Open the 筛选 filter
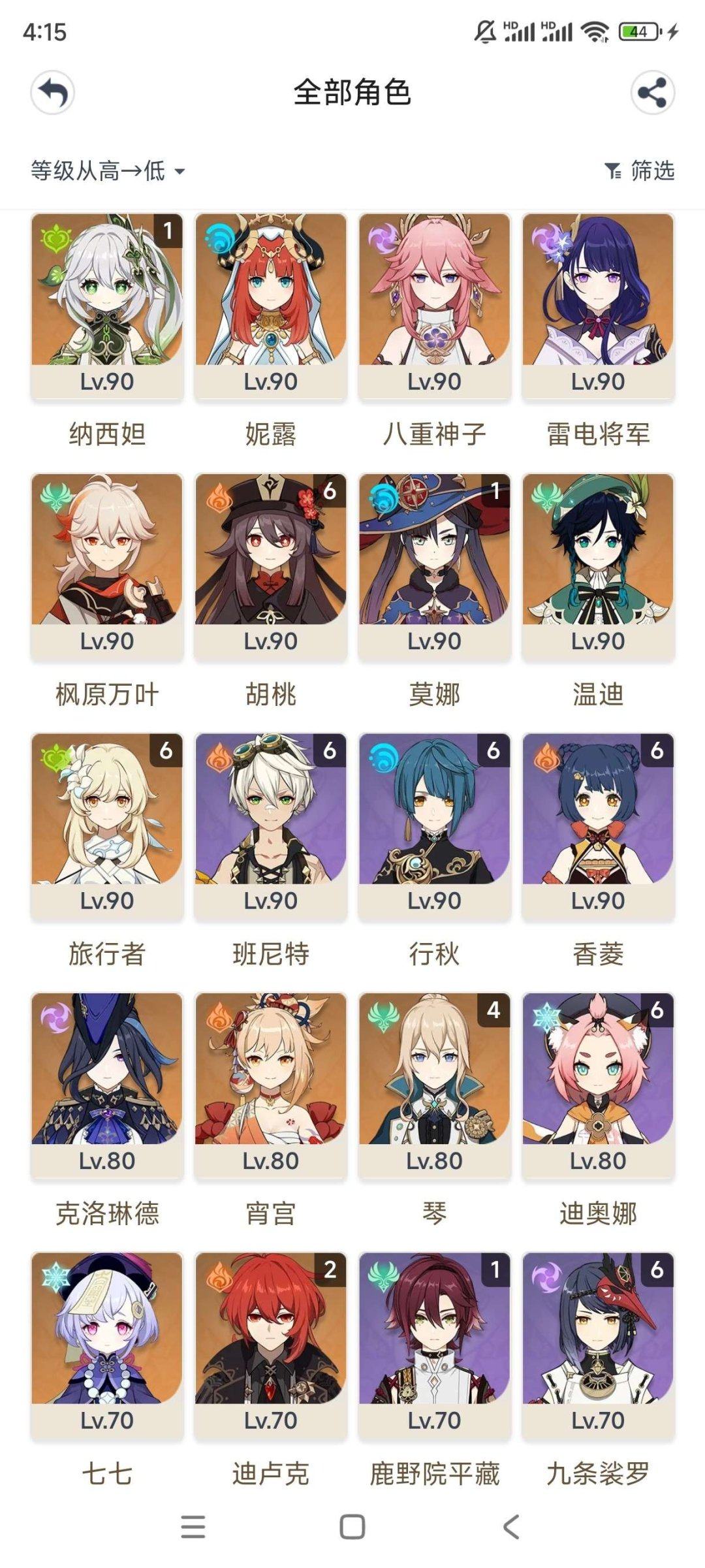705x1568 pixels. (x=639, y=171)
